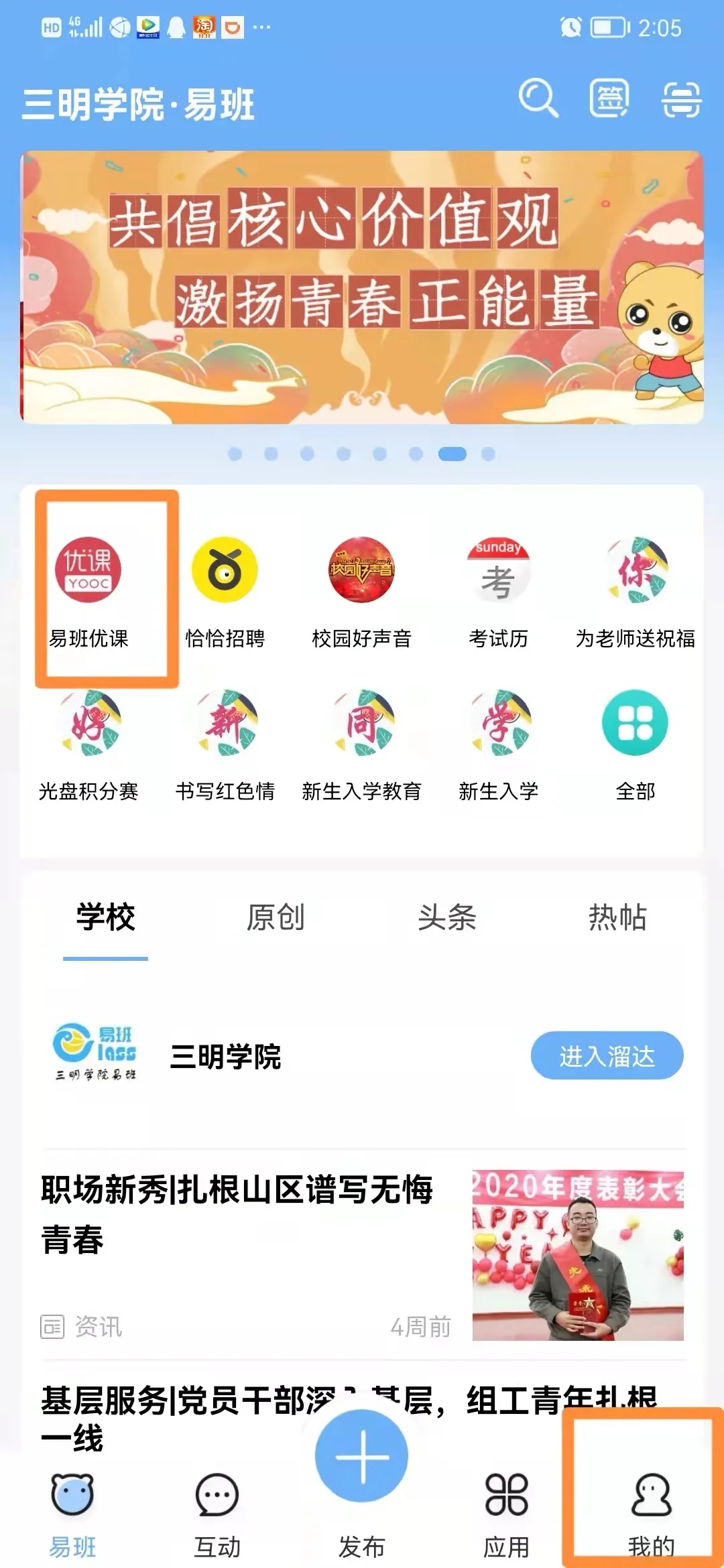724x1568 pixels.
Task: Open article 职场新秀|扎根山区谱写无悔青春
Action: pyautogui.click(x=238, y=1213)
